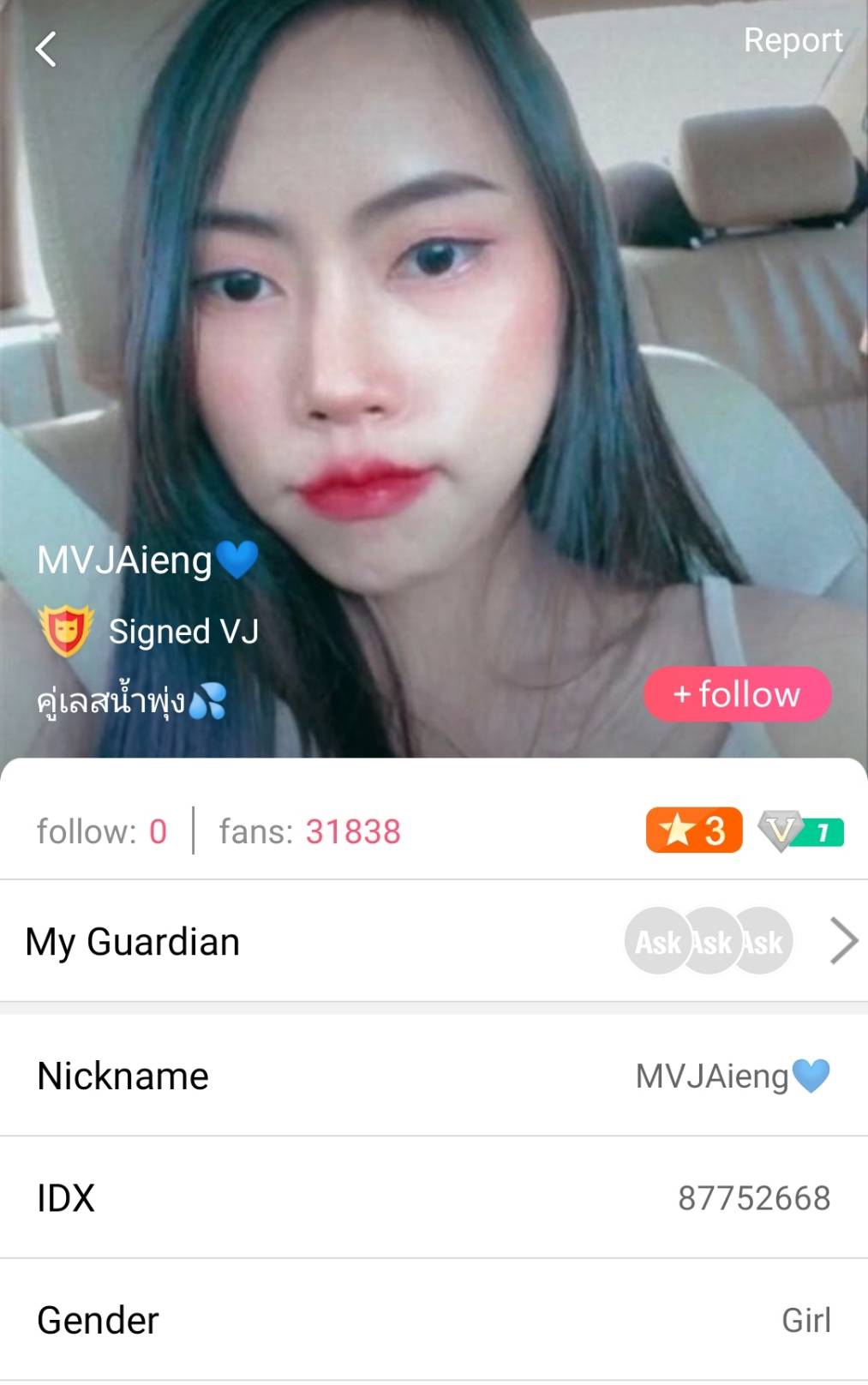Select the Nickname row
868x1385 pixels.
pyautogui.click(x=434, y=1076)
